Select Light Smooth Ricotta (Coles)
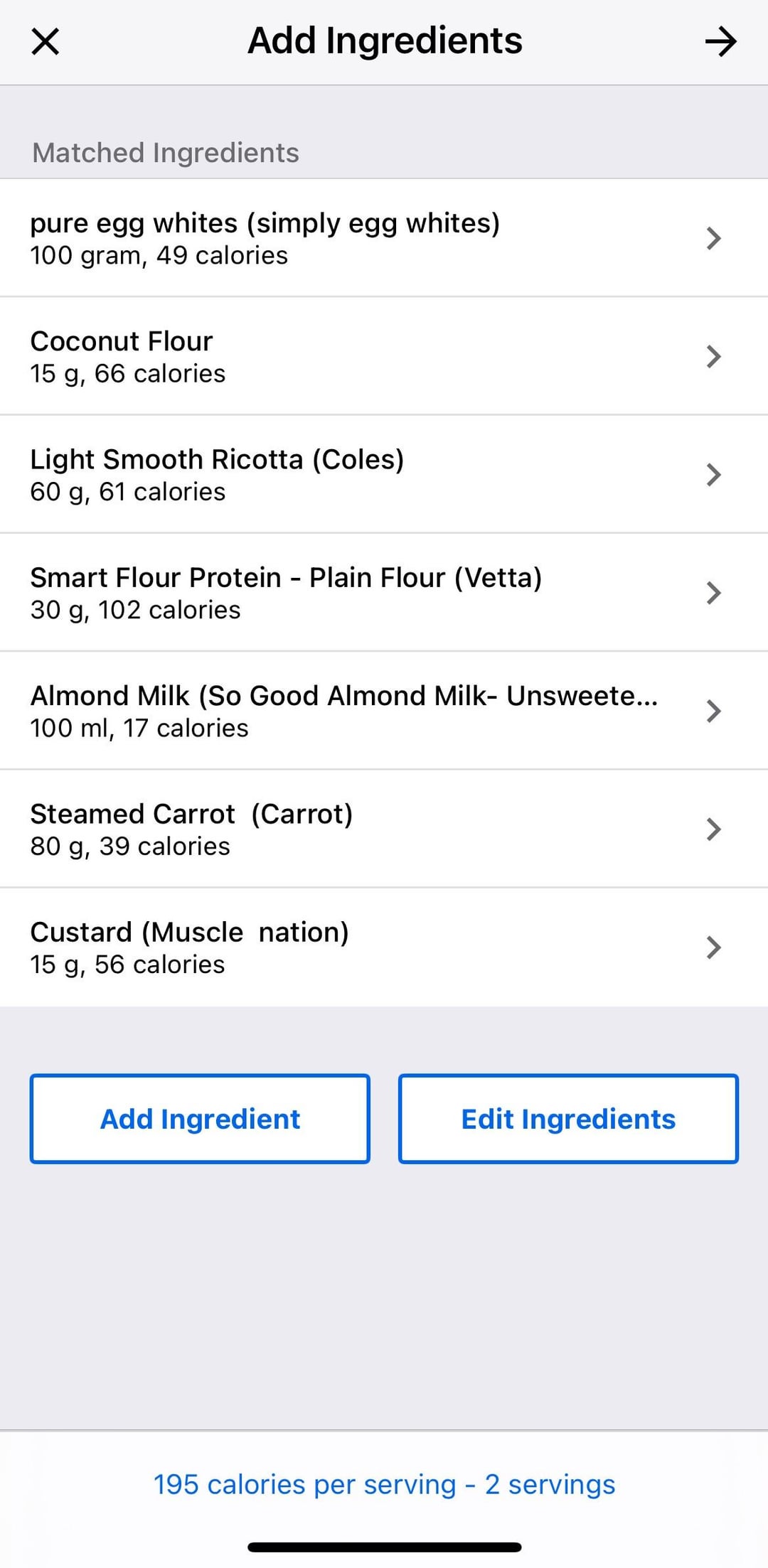 coord(384,474)
